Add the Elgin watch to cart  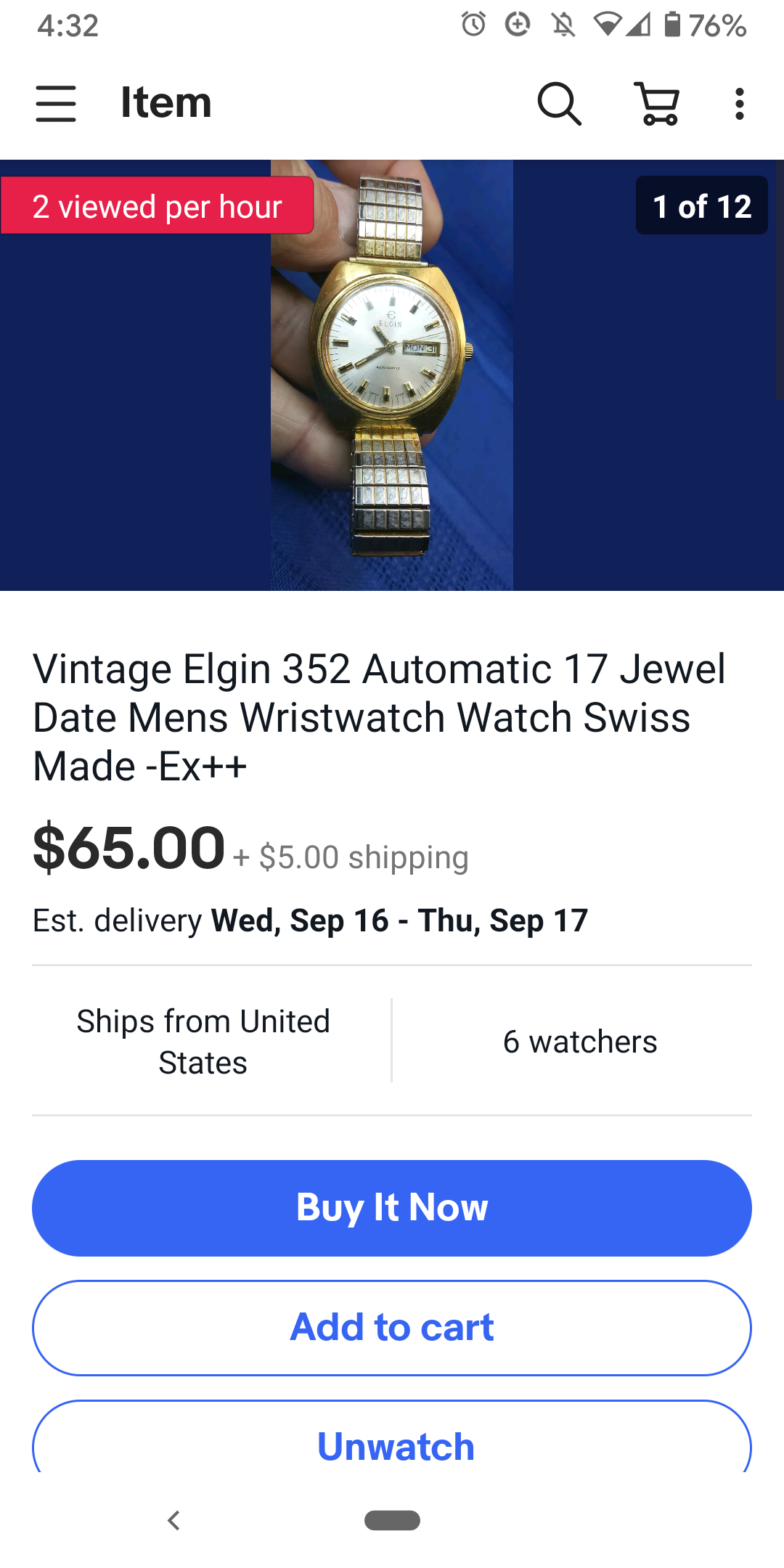tap(392, 1328)
